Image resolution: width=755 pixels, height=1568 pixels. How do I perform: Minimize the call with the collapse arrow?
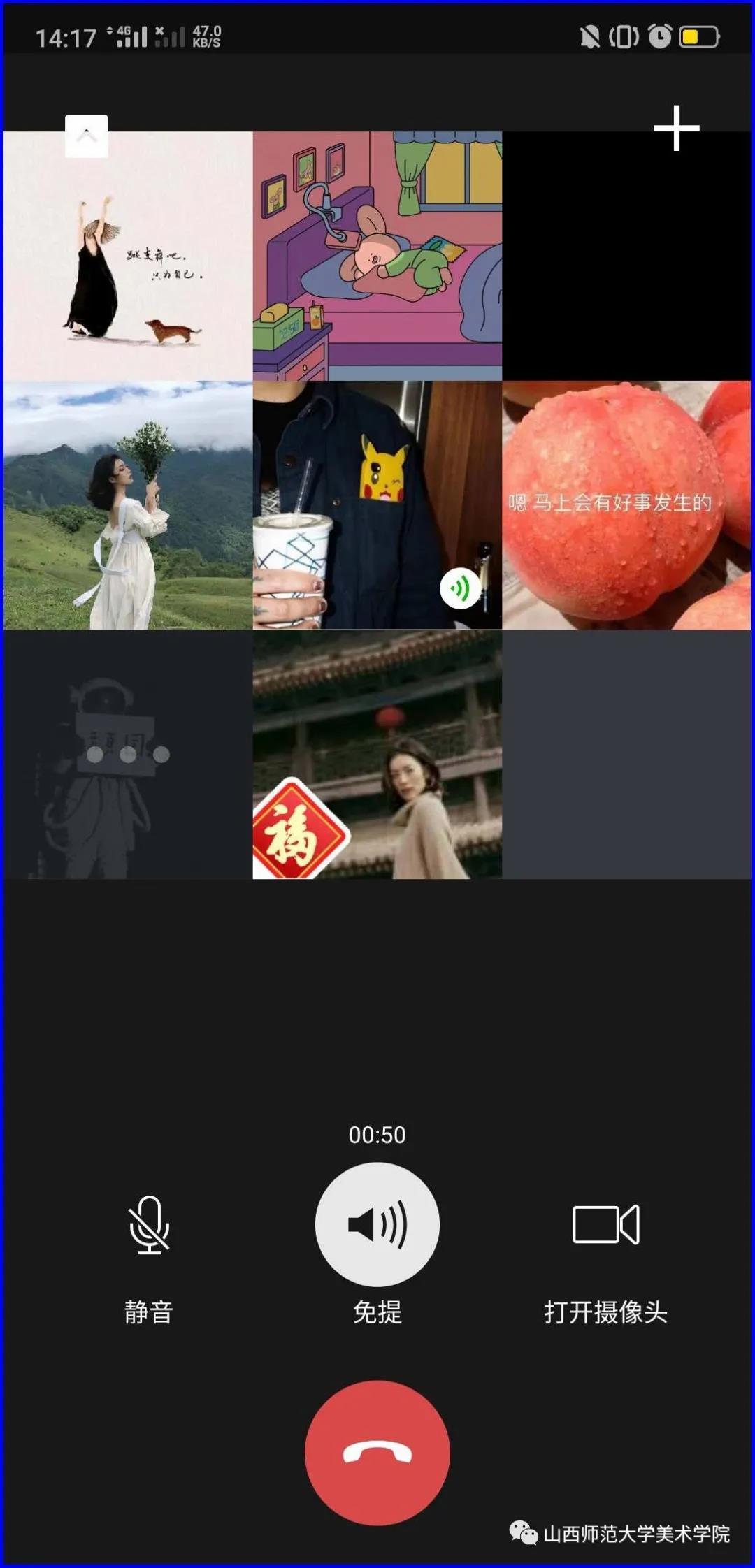coord(86,136)
